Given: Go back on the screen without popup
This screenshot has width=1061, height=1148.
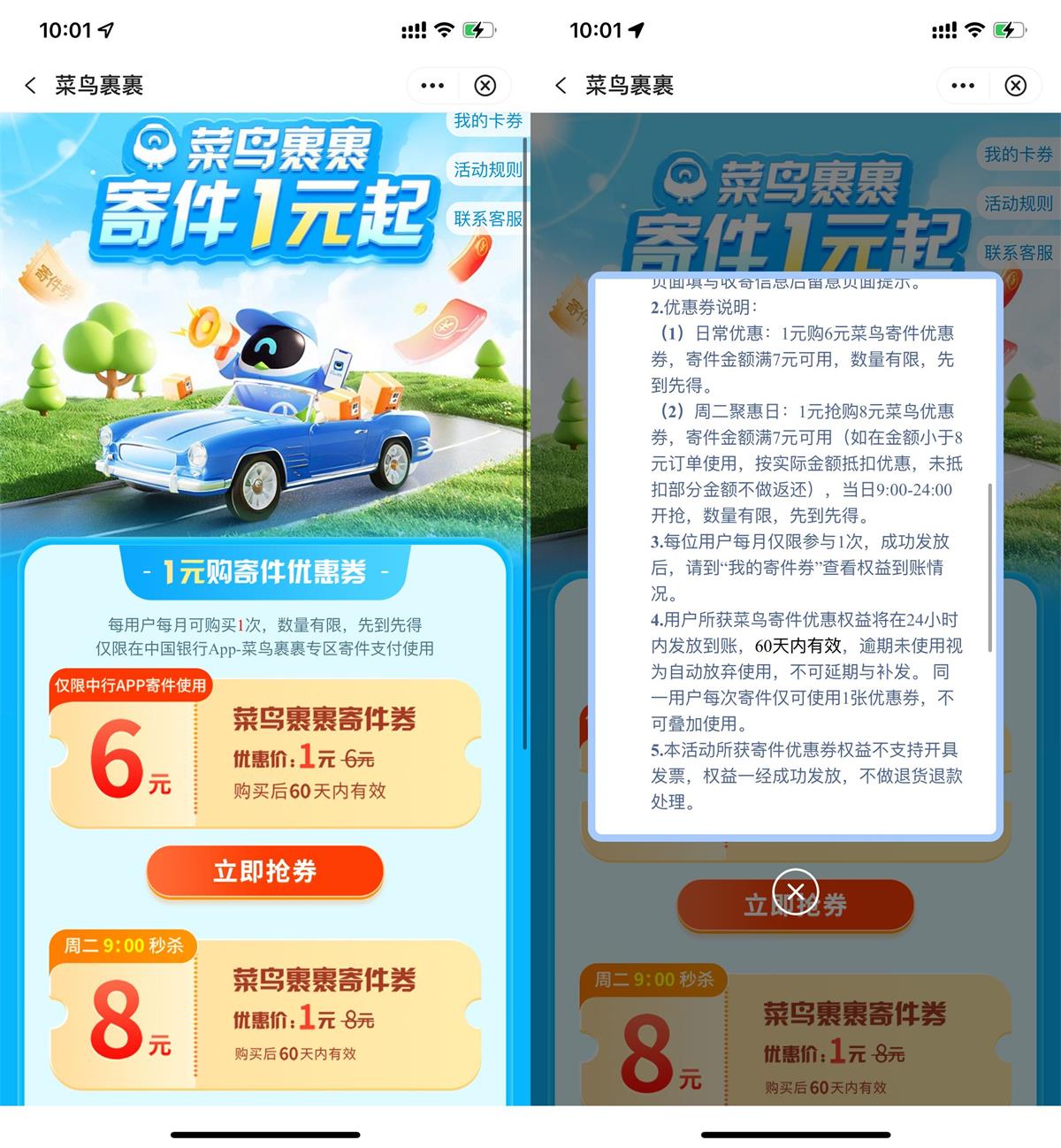Looking at the screenshot, I should tap(31, 86).
